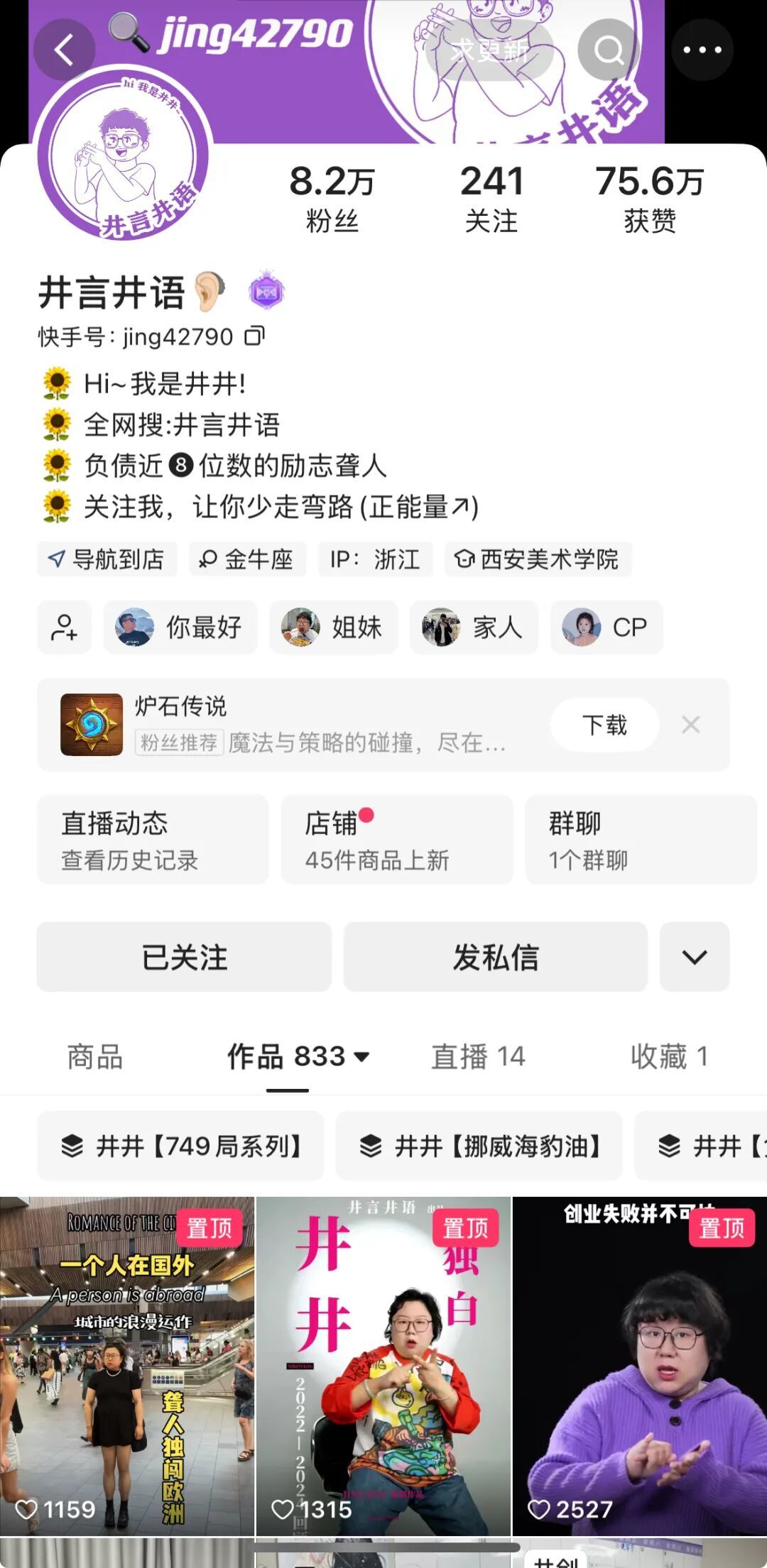Open the 井井【749局系列】 collection

tap(181, 1146)
